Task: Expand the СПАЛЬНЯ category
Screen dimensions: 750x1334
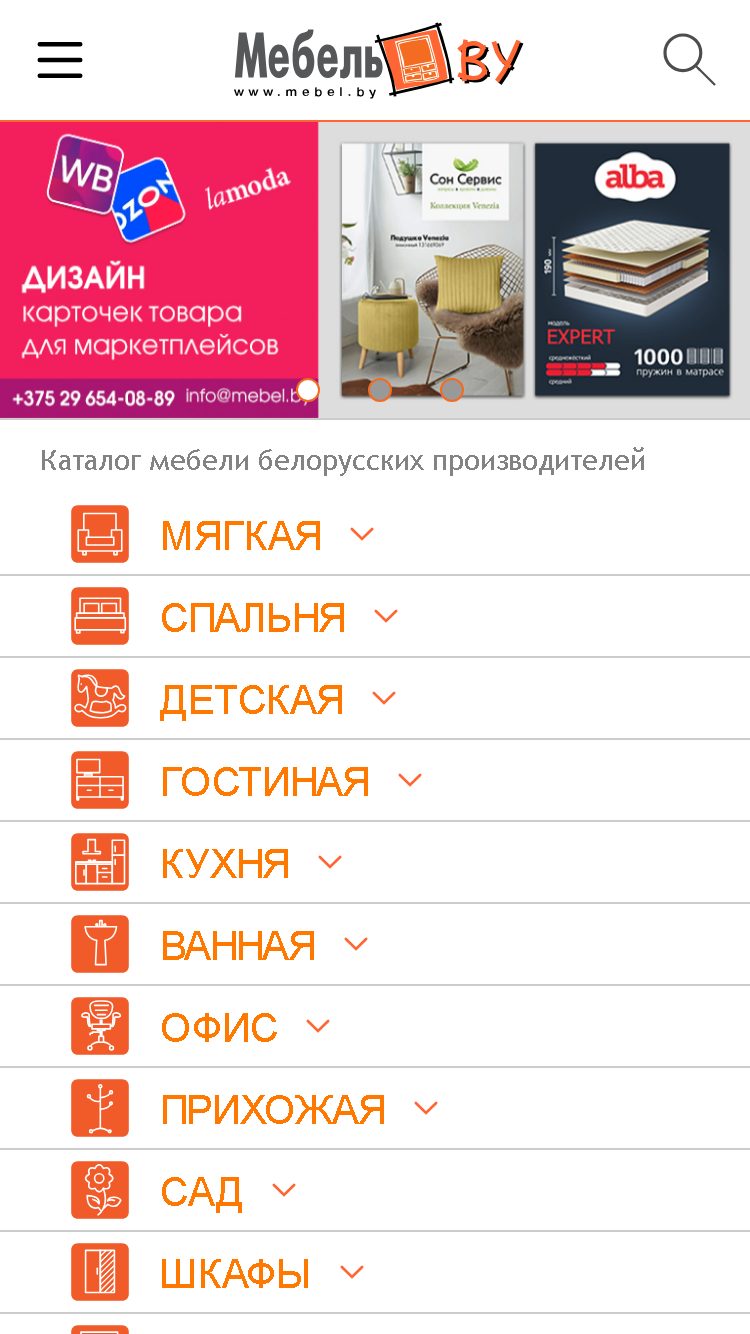Action: [x=375, y=617]
